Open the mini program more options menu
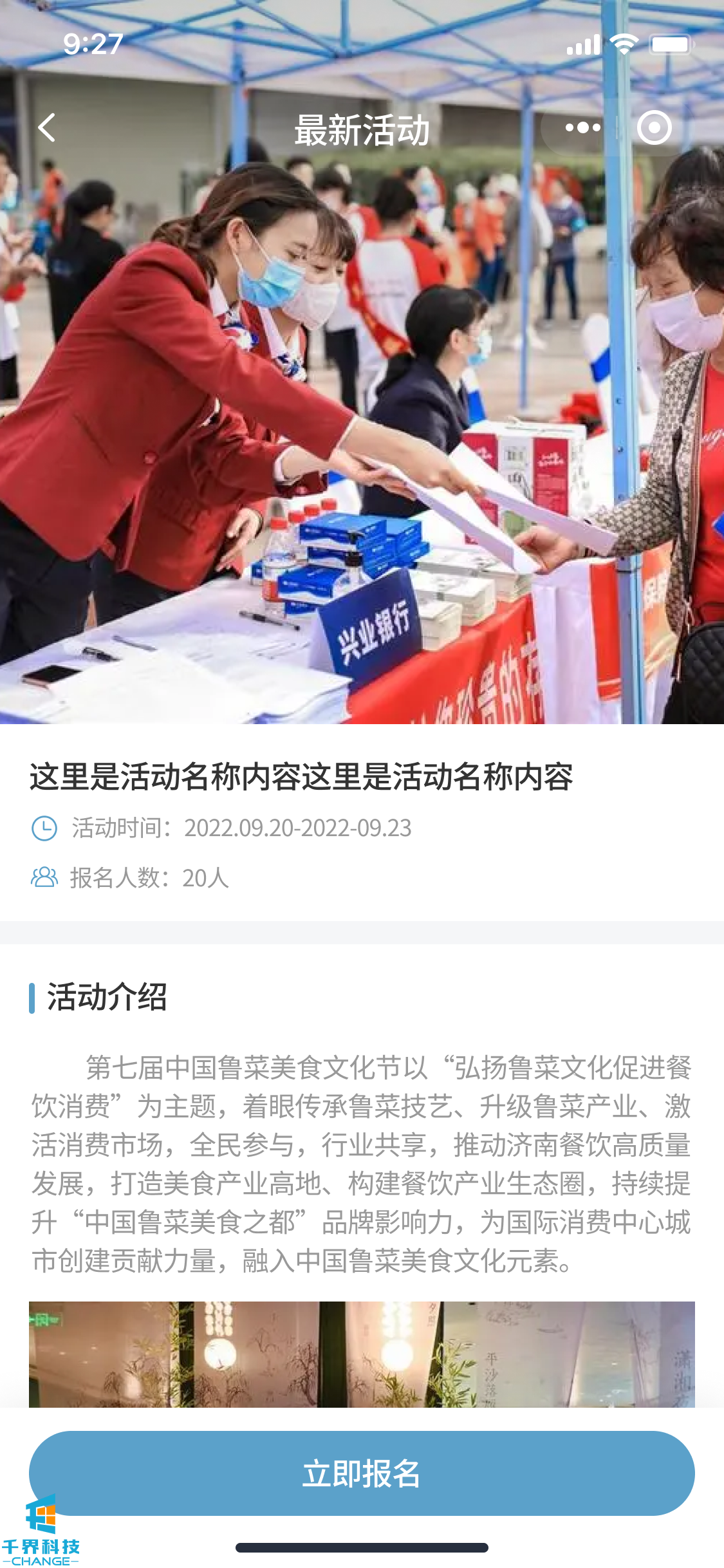The image size is (724, 1568). (582, 128)
